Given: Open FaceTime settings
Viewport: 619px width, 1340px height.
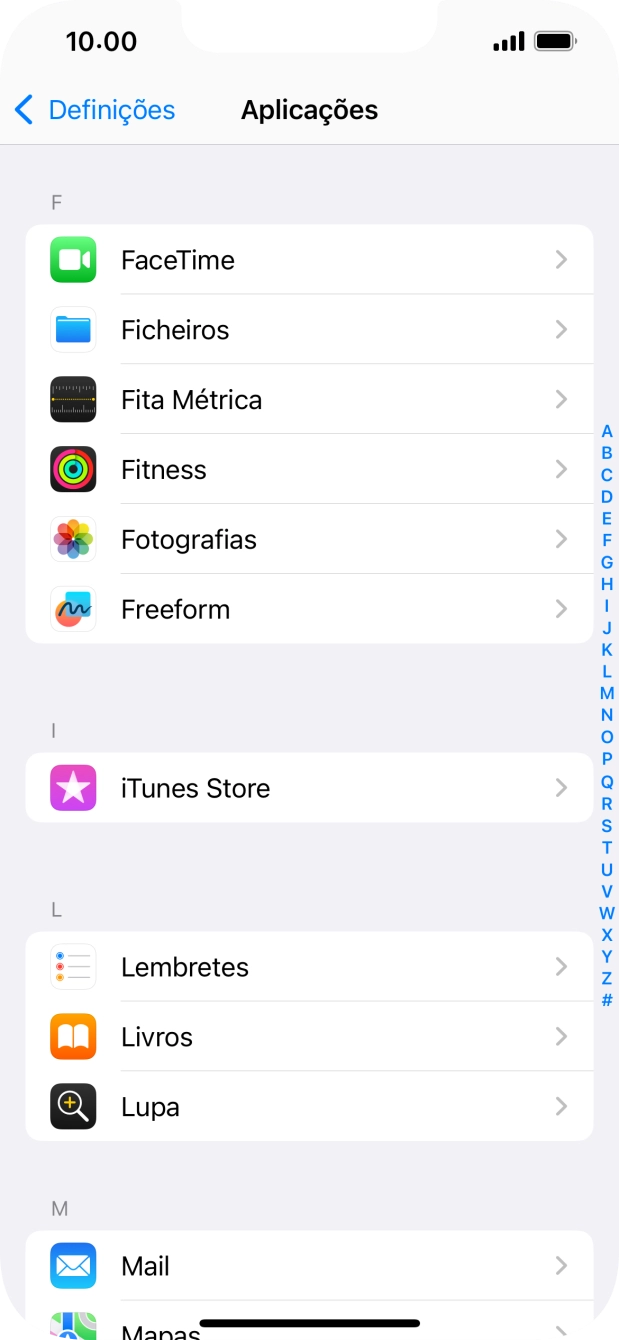Looking at the screenshot, I should tap(309, 260).
